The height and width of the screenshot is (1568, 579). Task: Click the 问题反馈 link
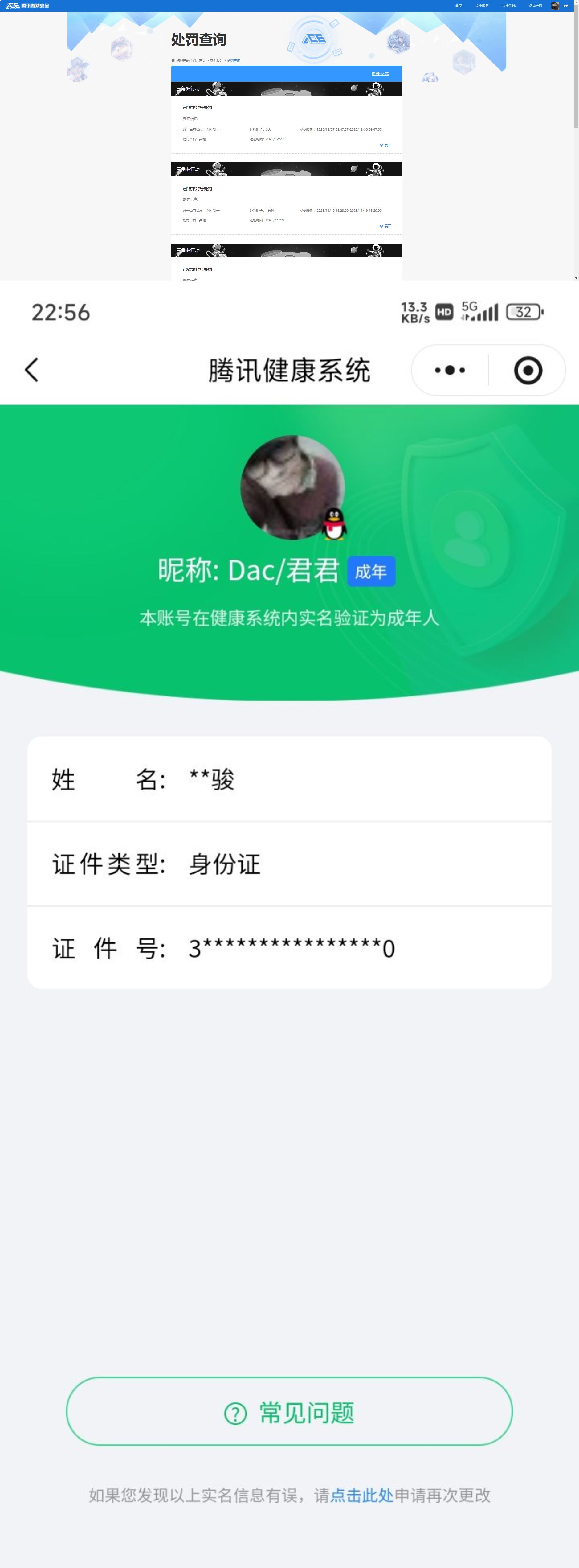pyautogui.click(x=381, y=73)
